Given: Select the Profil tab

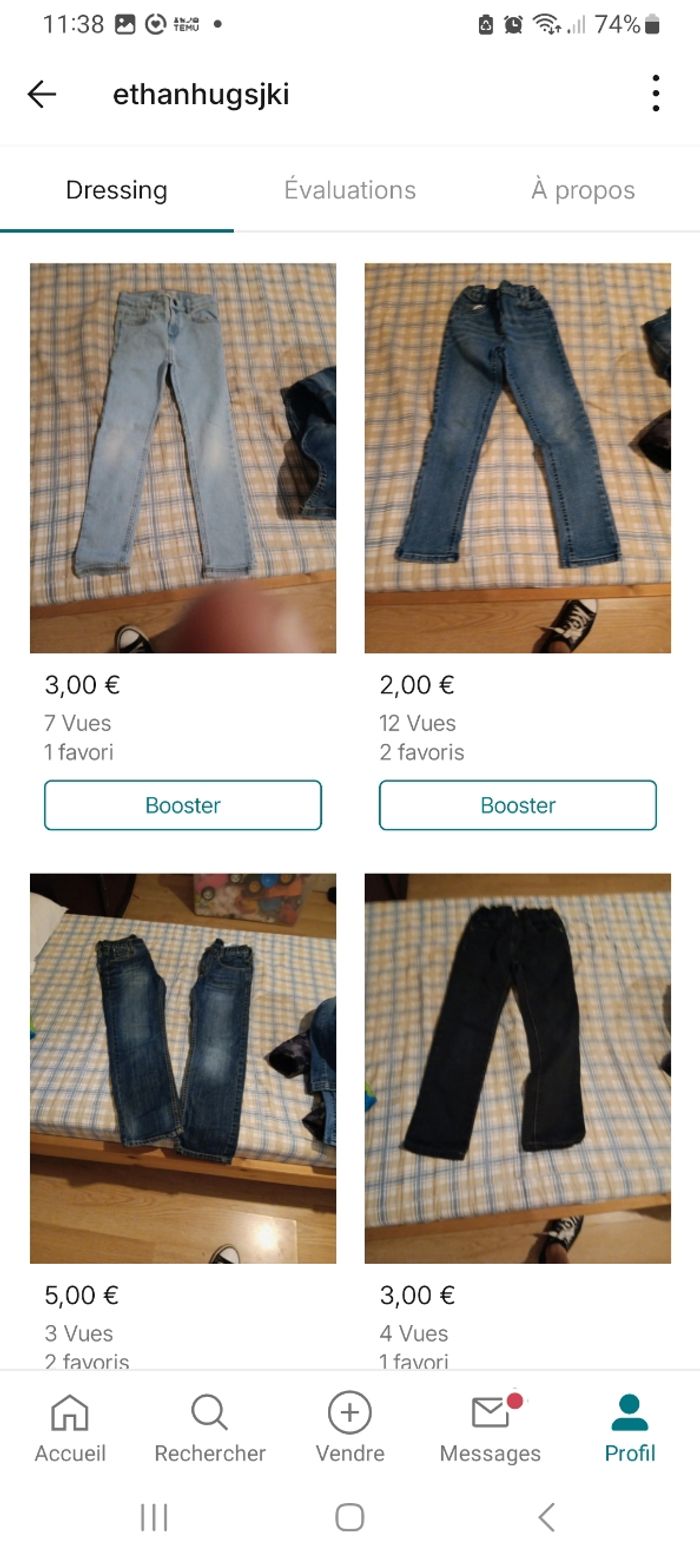Looking at the screenshot, I should 630,1428.
